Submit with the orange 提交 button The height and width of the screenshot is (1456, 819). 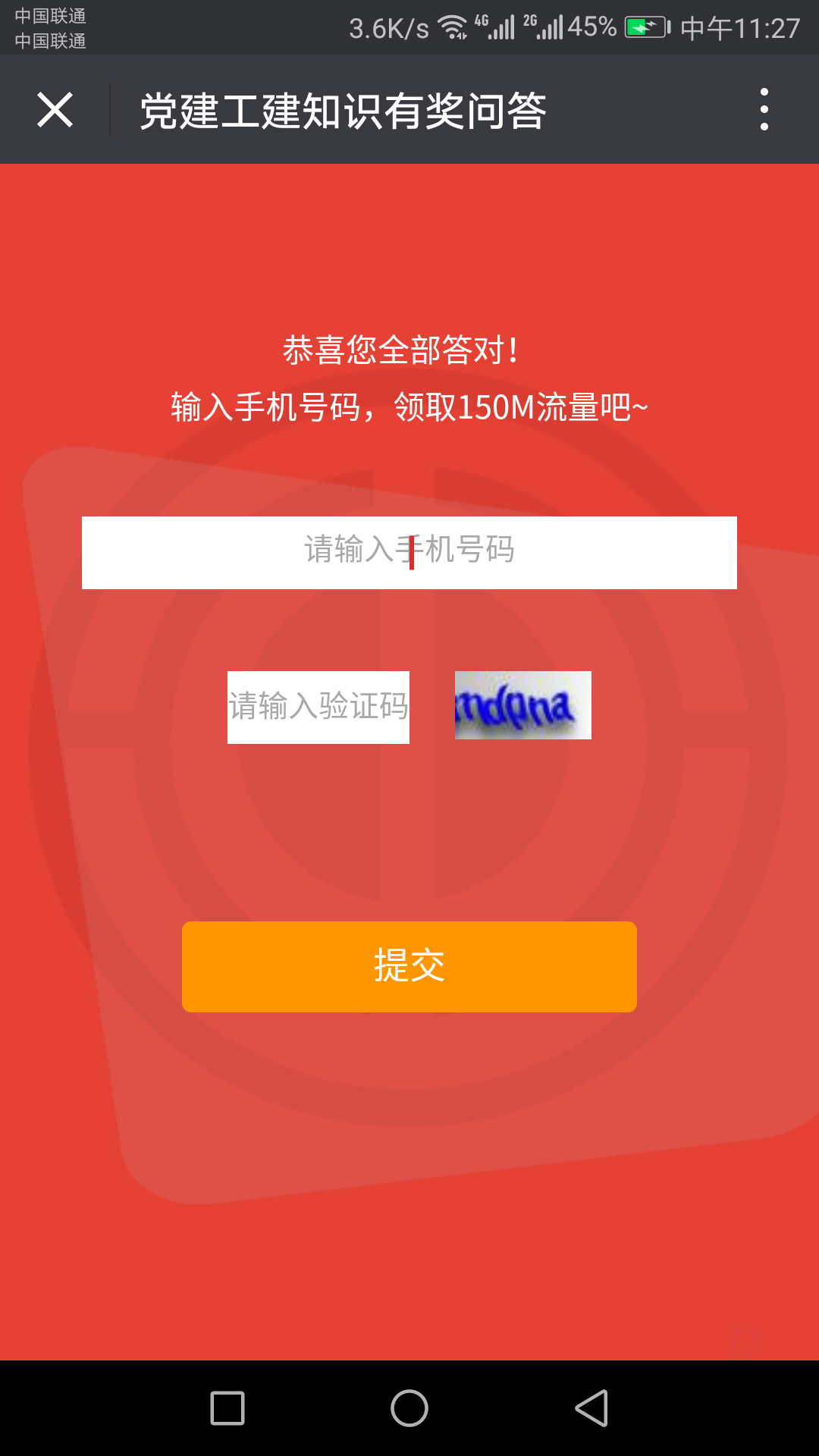pyautogui.click(x=409, y=966)
